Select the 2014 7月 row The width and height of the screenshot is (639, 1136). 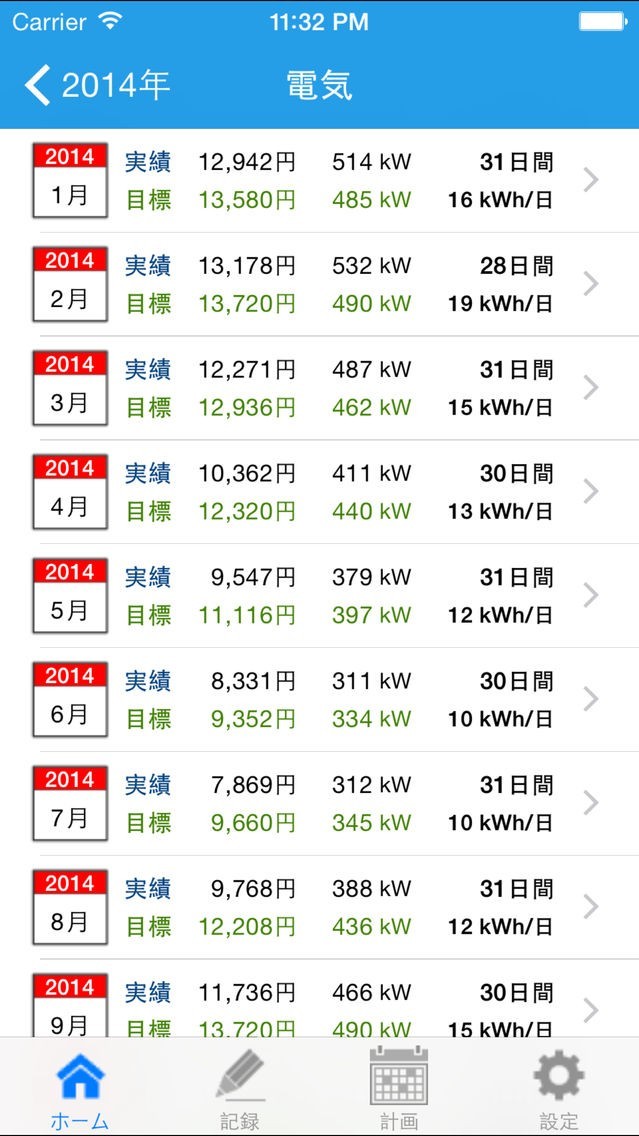tap(320, 804)
